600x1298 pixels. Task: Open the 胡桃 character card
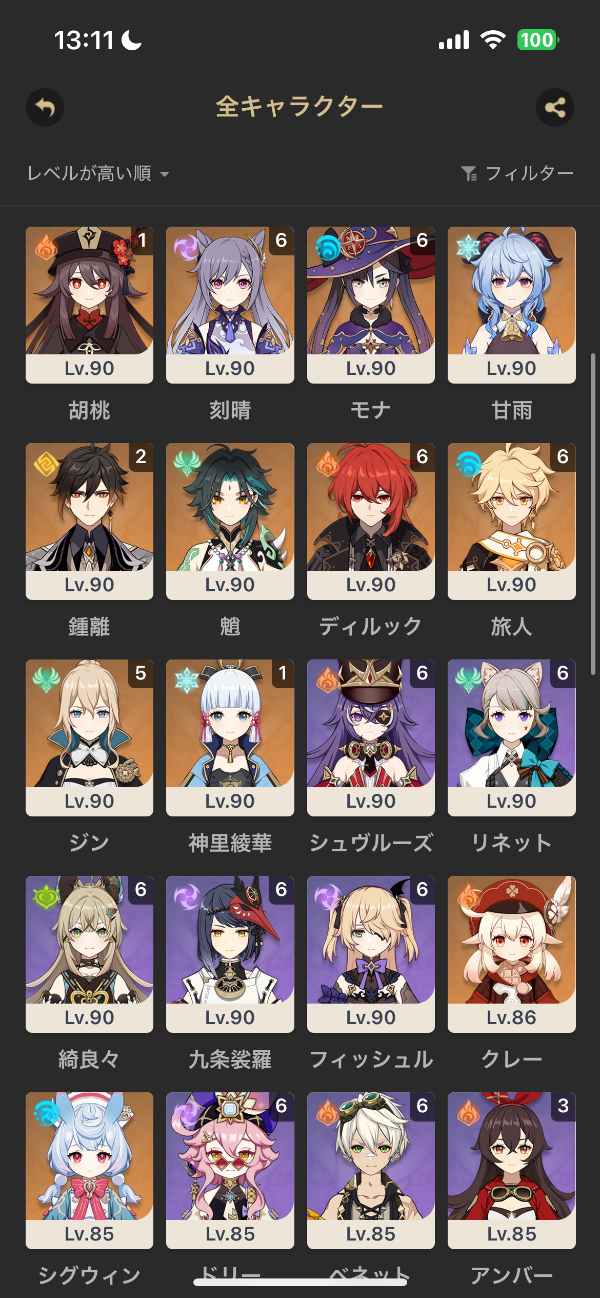89,305
